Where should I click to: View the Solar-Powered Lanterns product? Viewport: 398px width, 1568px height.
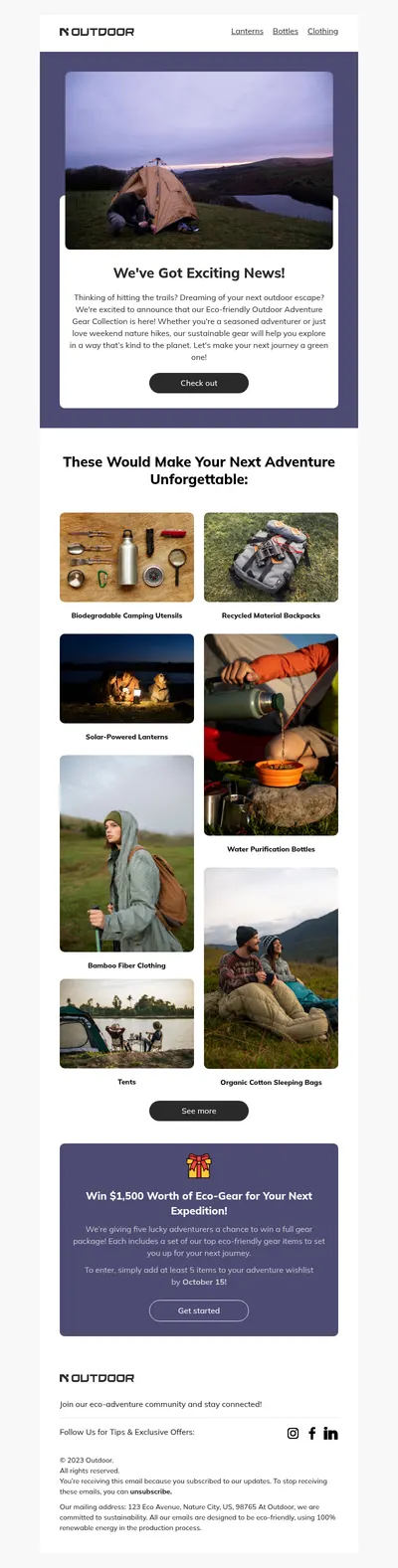click(x=126, y=678)
